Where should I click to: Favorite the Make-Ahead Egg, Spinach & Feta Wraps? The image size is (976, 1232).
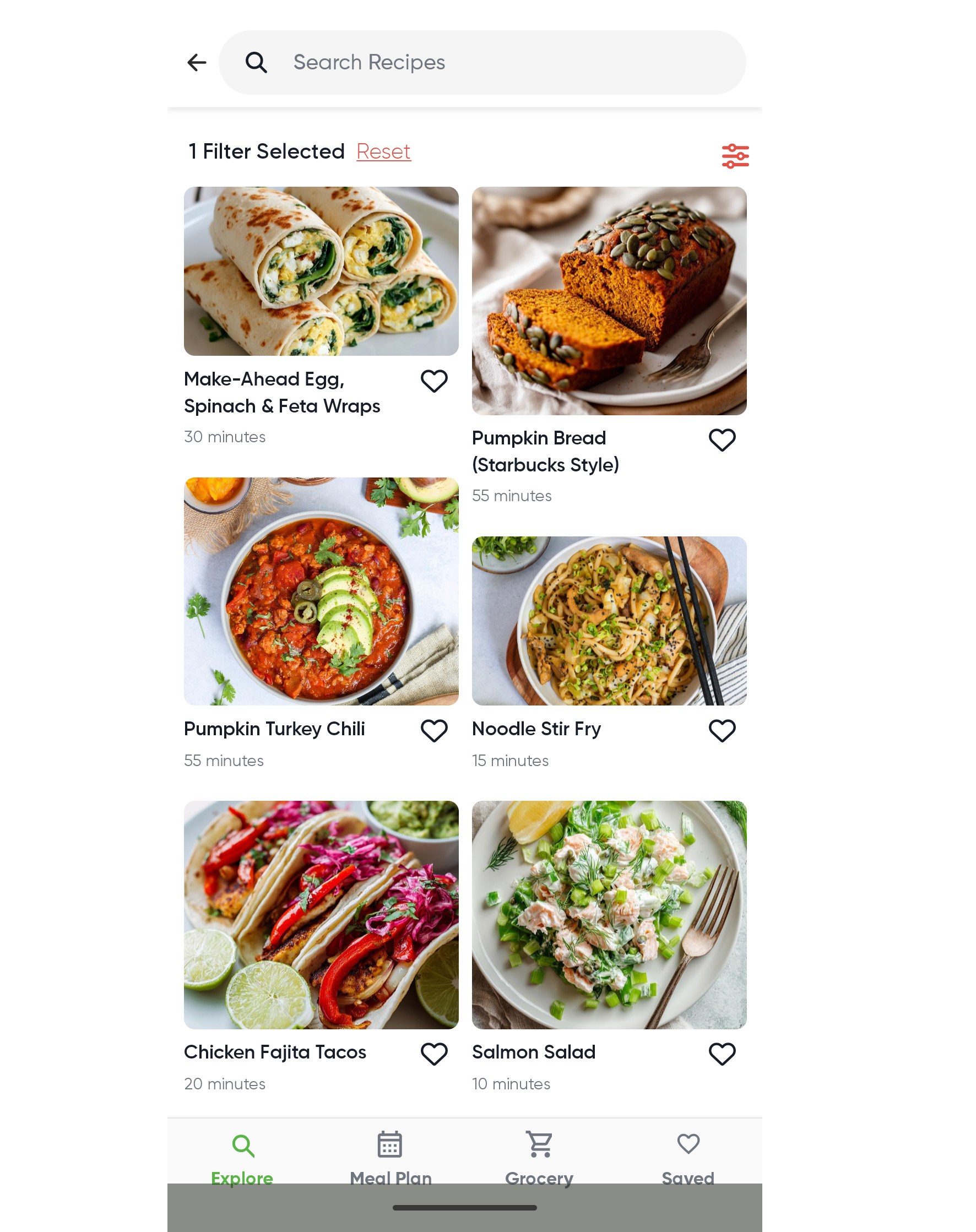tap(434, 381)
